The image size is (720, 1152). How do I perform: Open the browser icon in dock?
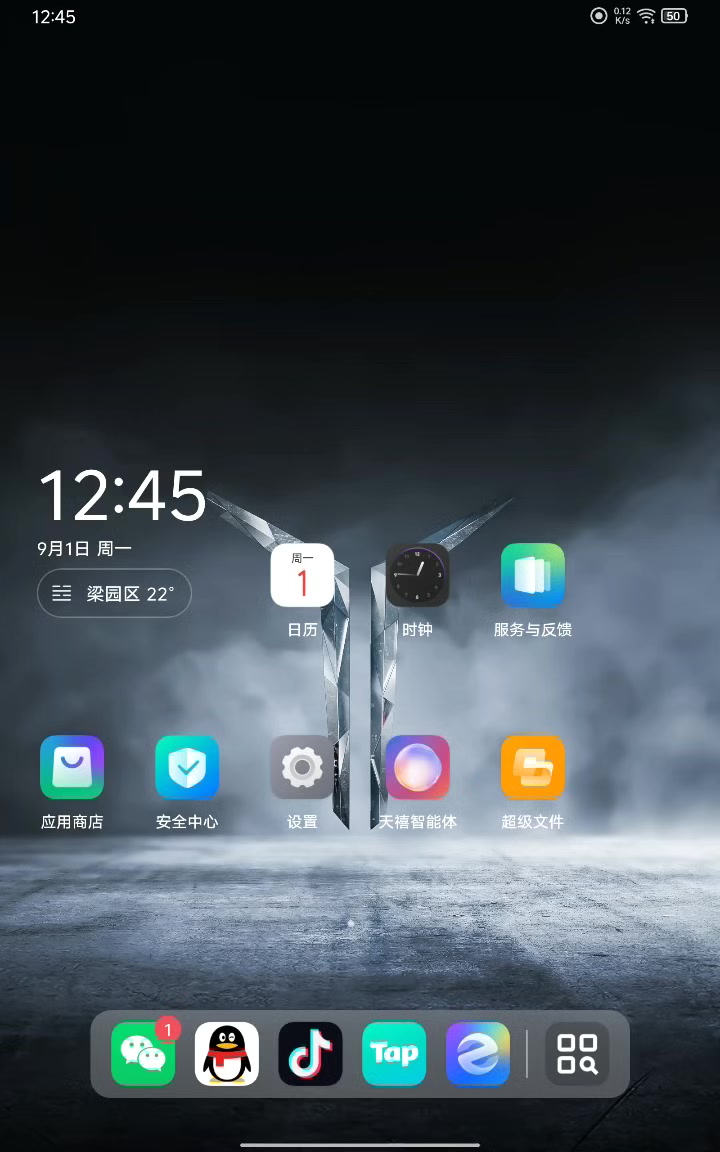[478, 1054]
